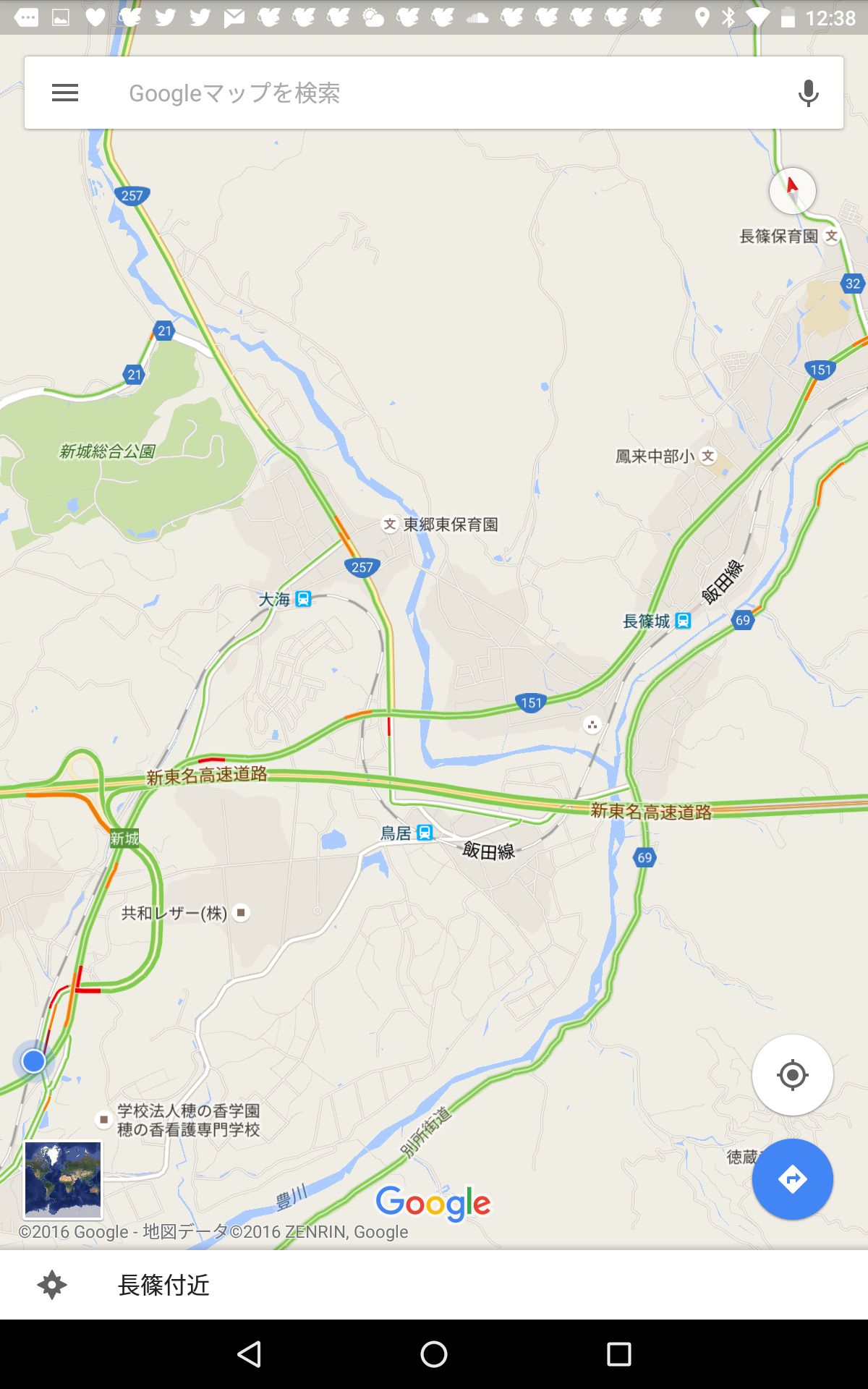Switch to satellite view thumbnail
Screen dimensions: 868x1389
[x=63, y=1180]
